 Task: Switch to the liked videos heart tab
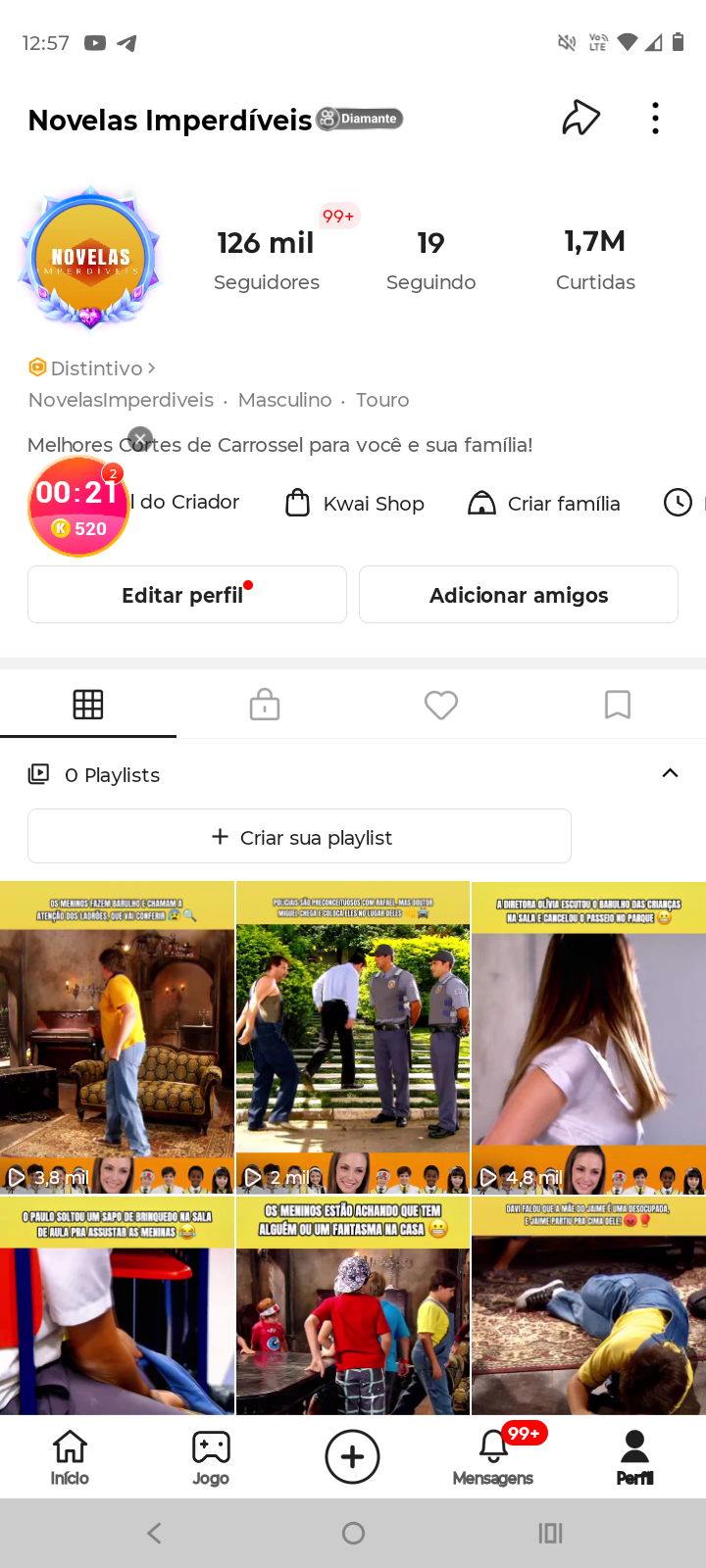[x=441, y=705]
